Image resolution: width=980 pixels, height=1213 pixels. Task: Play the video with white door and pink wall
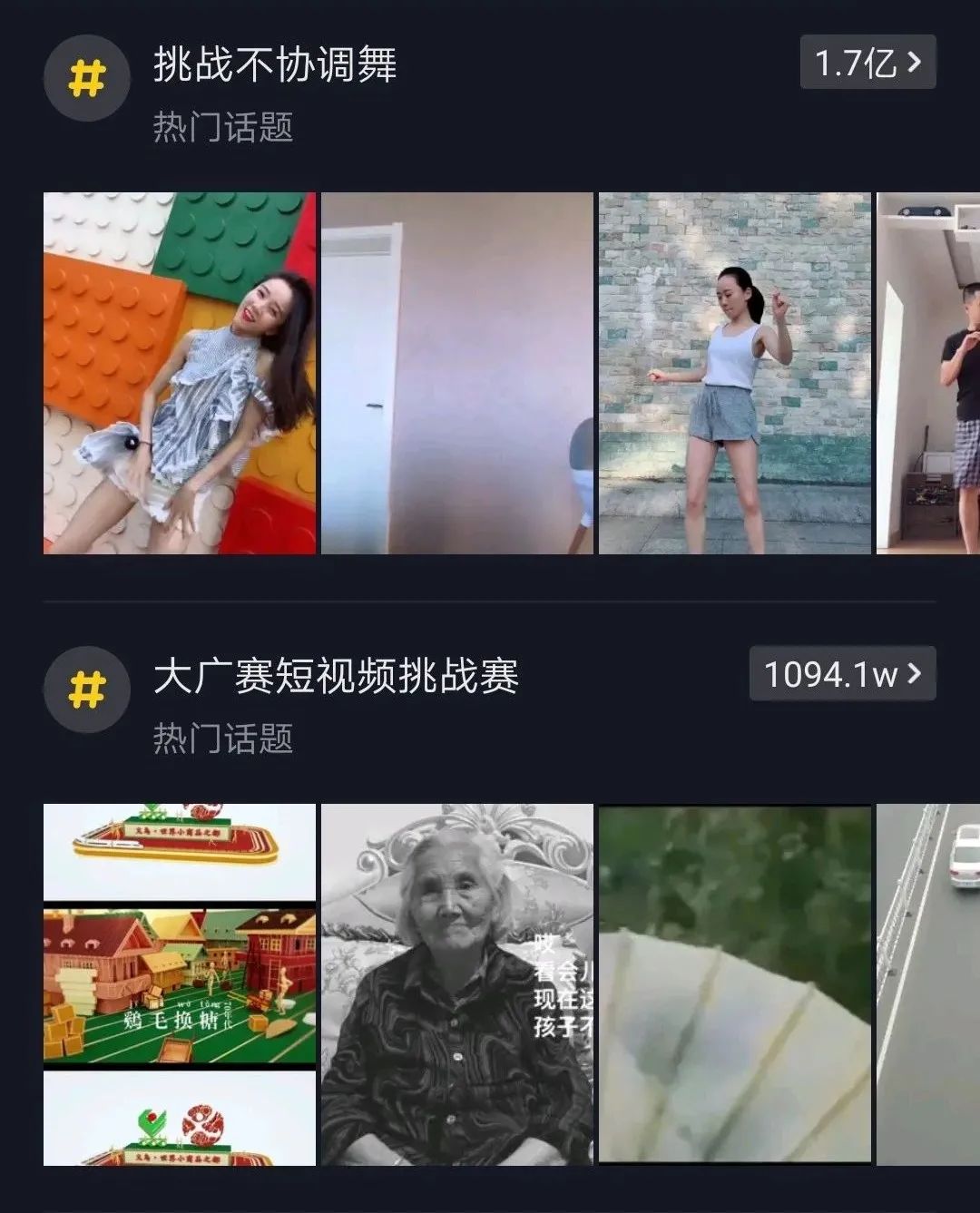coord(456,373)
